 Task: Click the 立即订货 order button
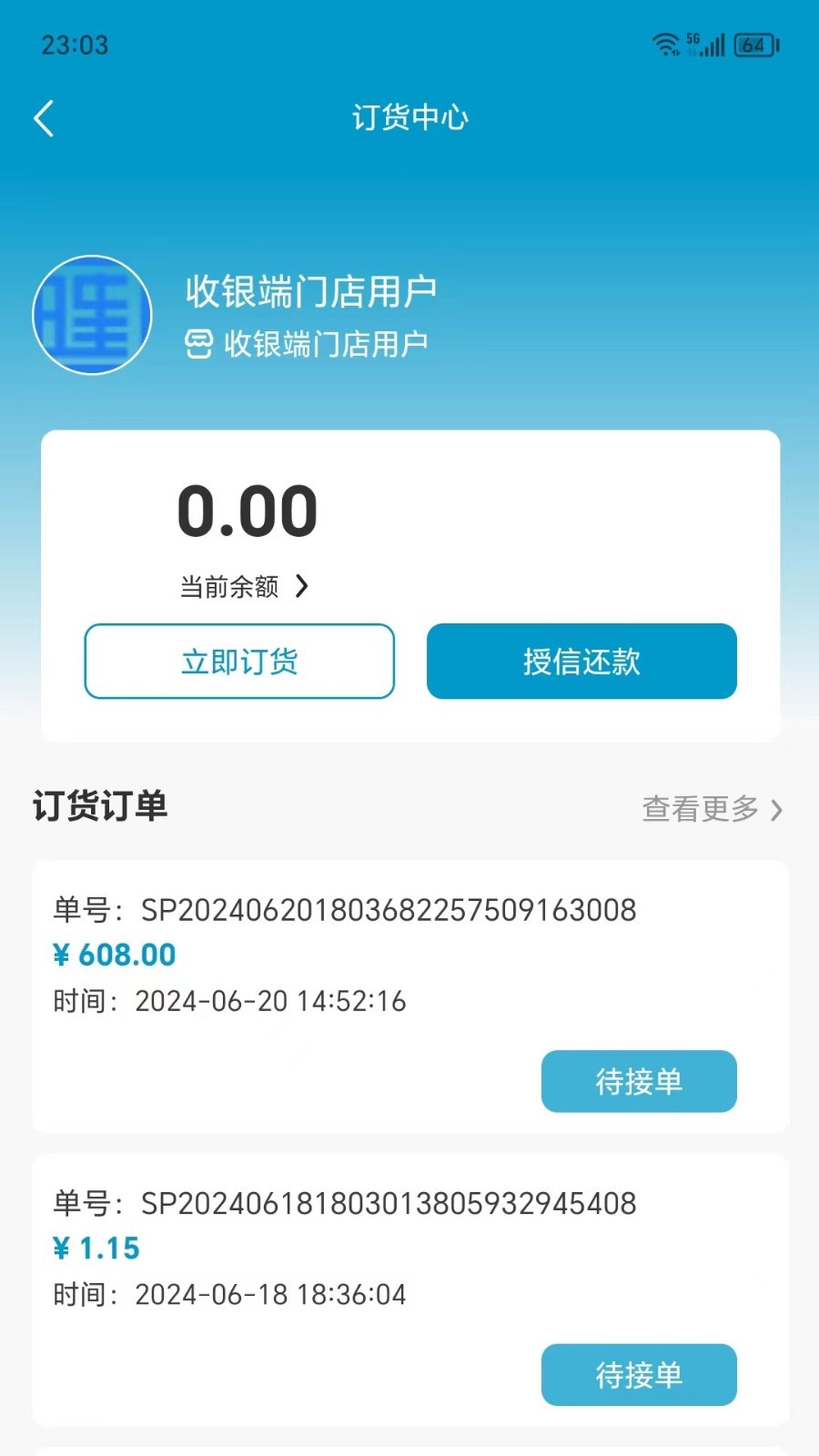click(239, 662)
